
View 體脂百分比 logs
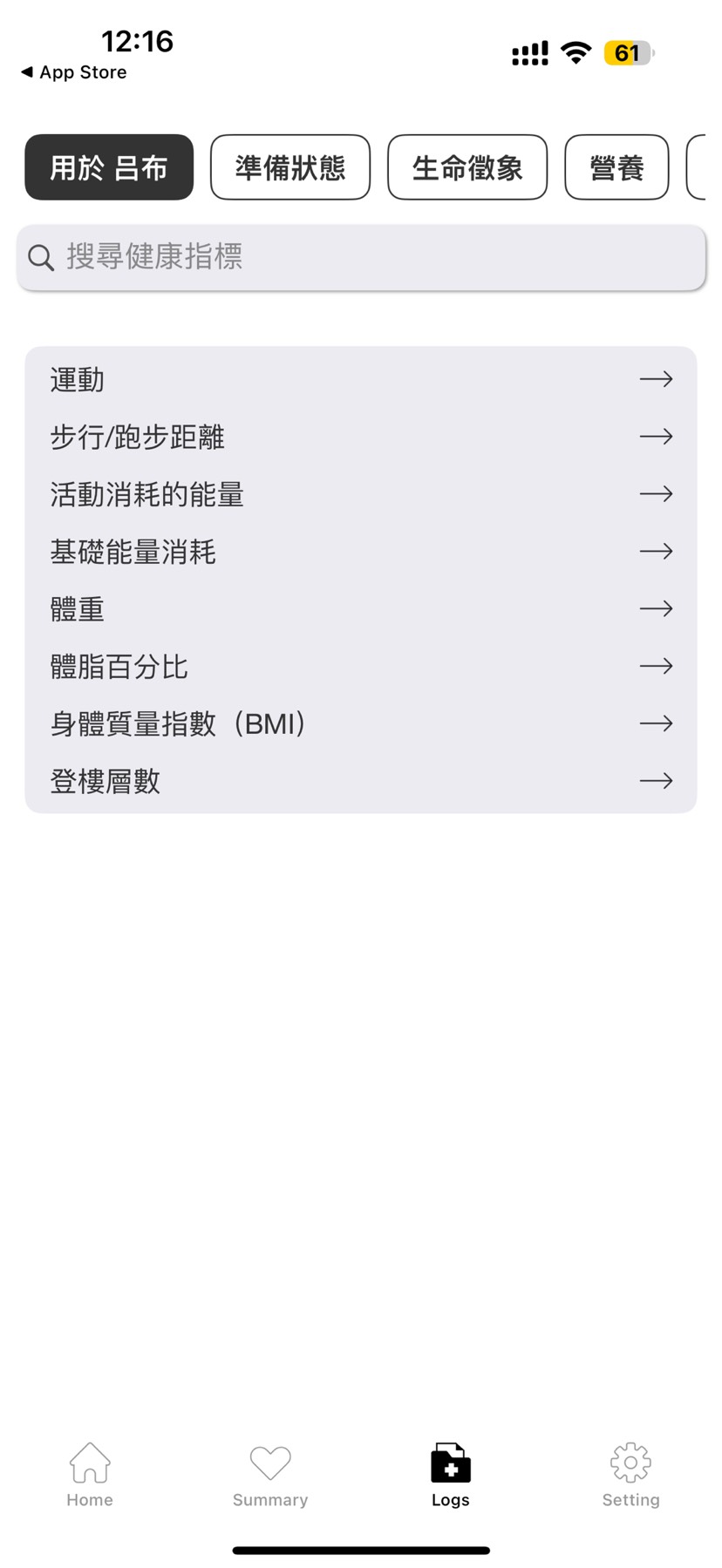361,667
